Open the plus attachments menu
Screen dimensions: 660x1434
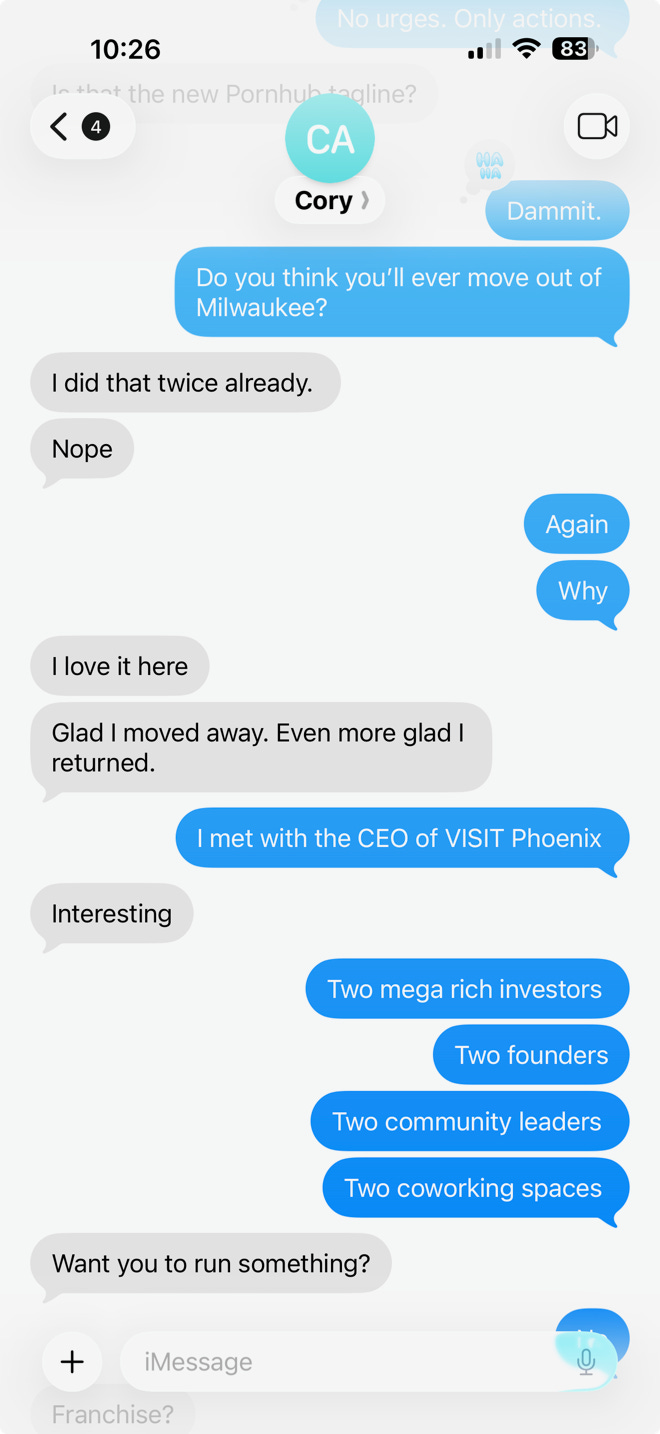[72, 1361]
